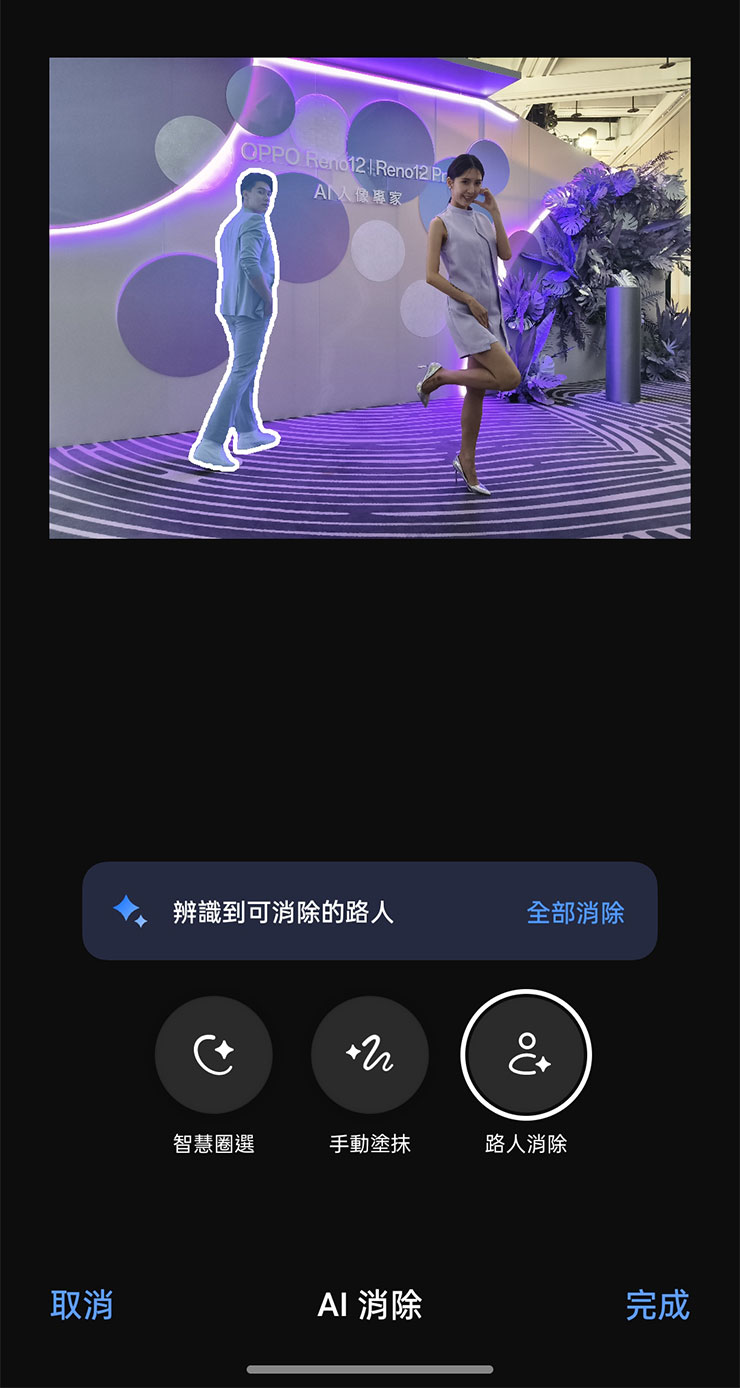Cancel editing with 取消
The image size is (740, 1388).
coord(82,1304)
